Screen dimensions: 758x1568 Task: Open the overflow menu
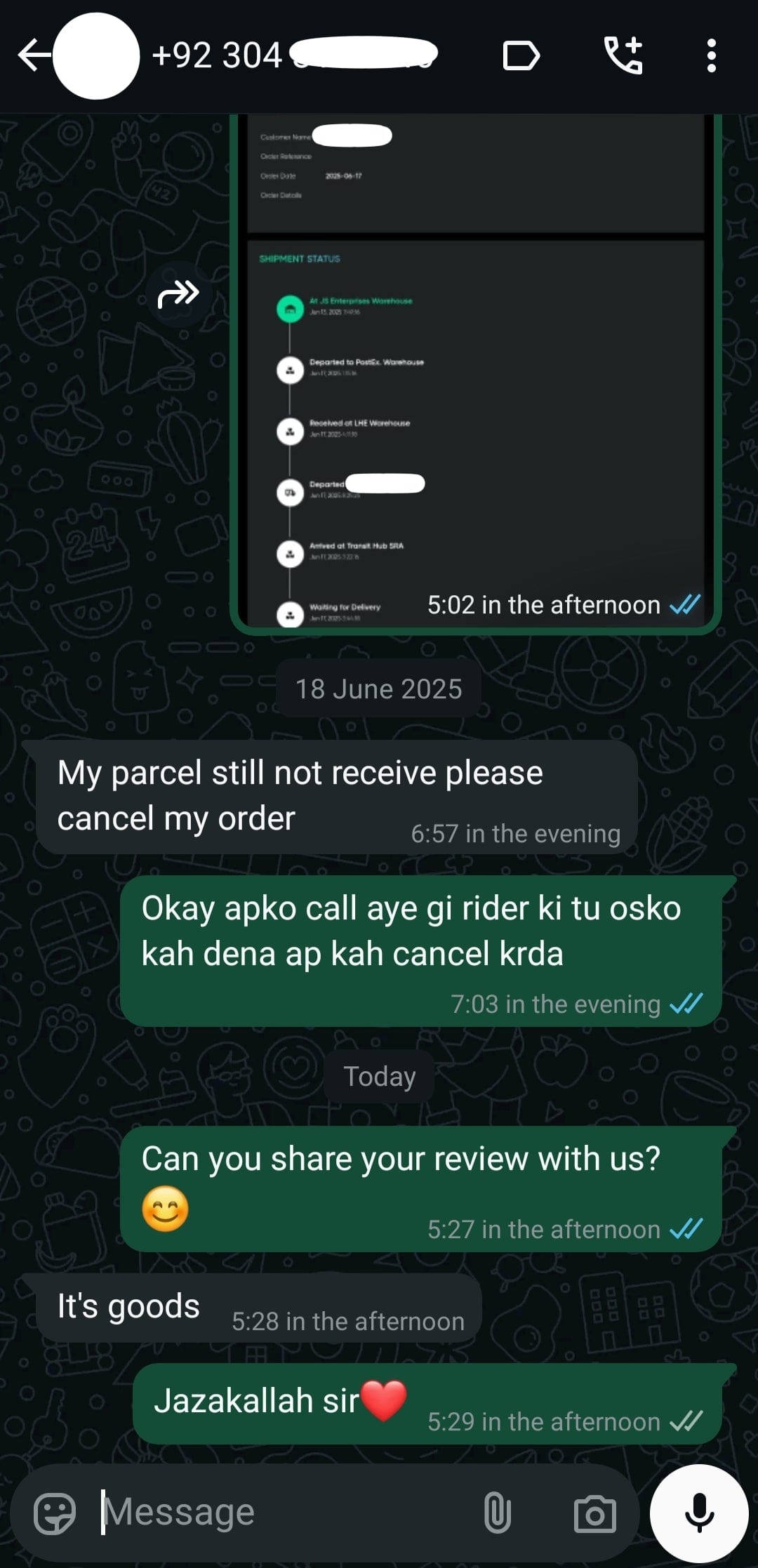click(711, 56)
